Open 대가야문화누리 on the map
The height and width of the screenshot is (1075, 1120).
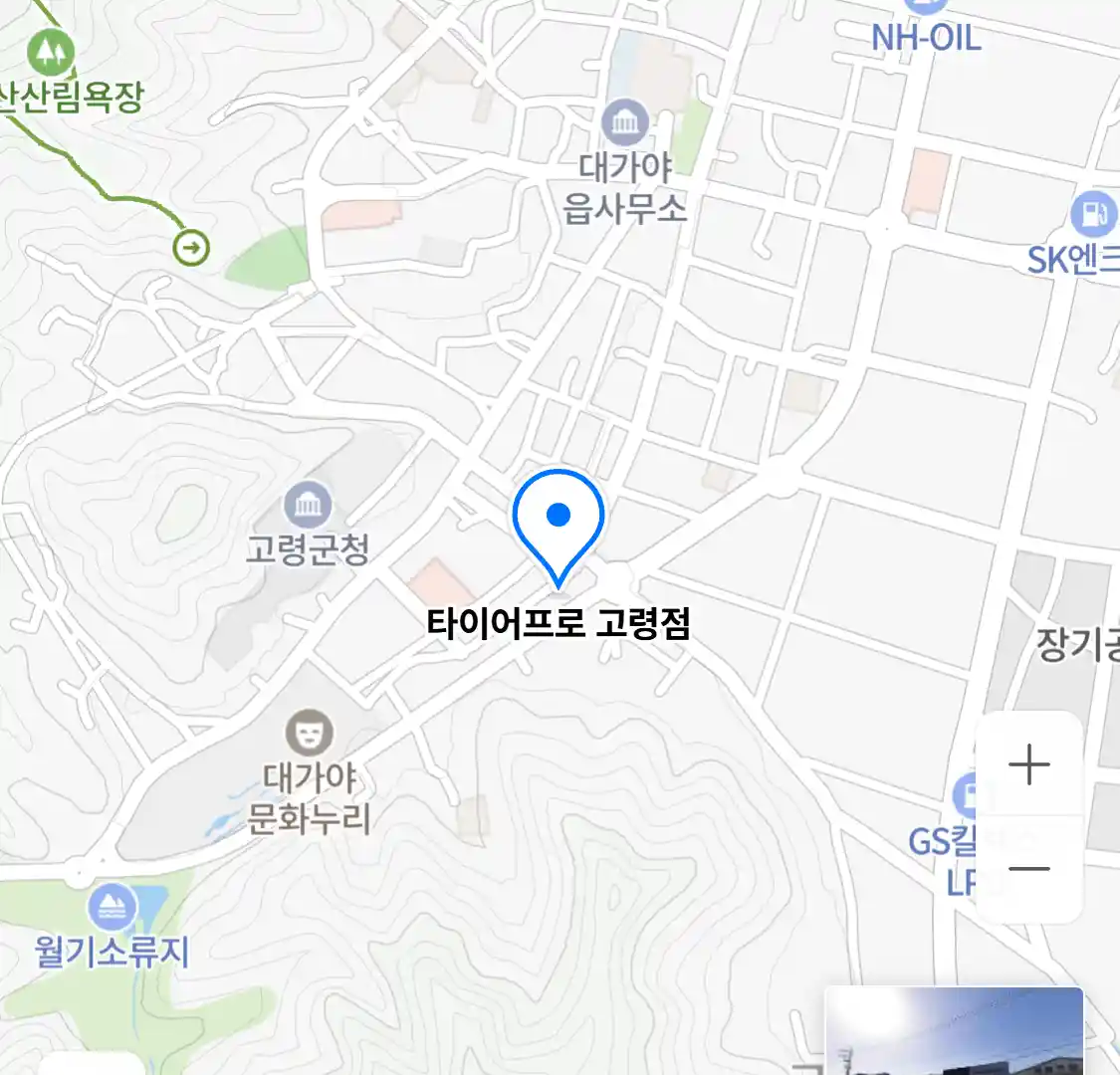click(310, 734)
